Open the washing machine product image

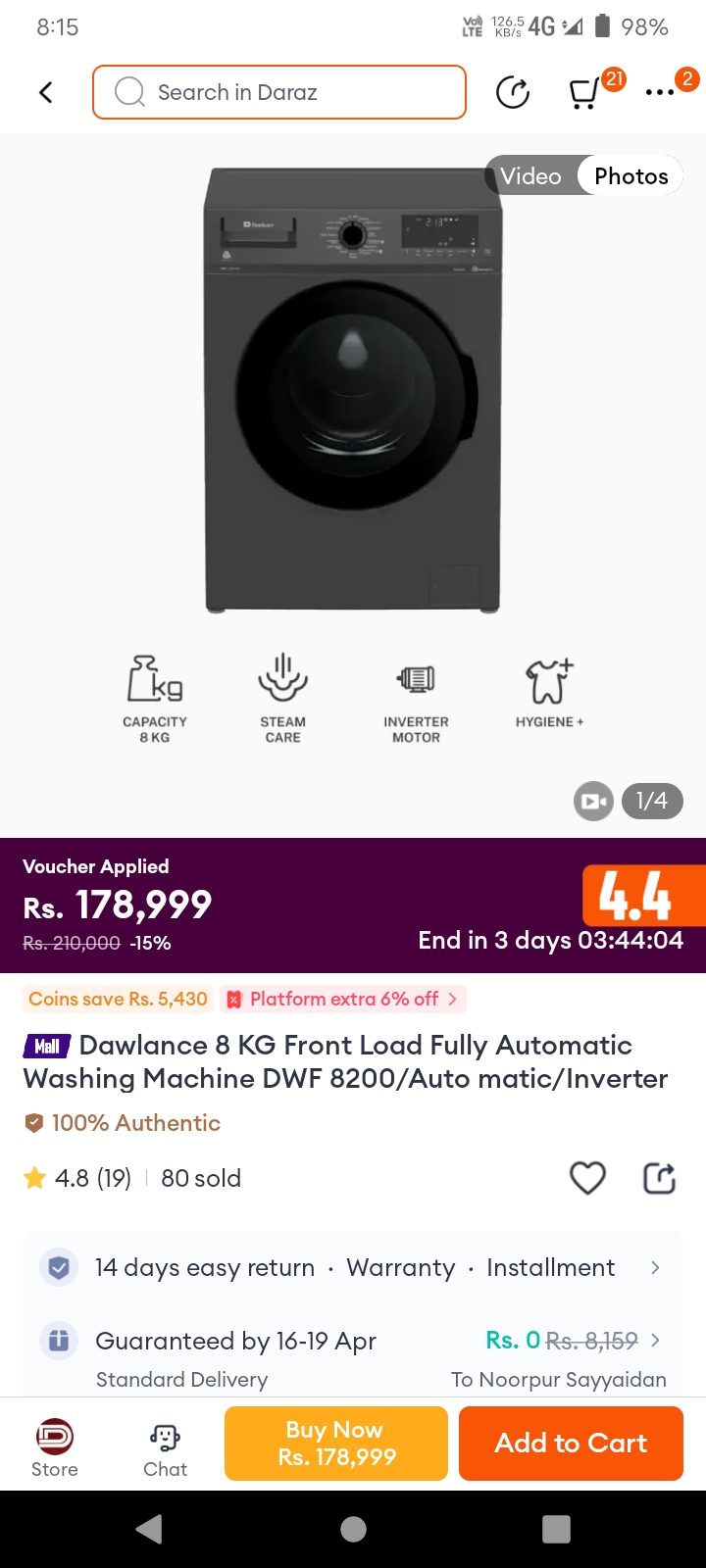click(x=353, y=392)
